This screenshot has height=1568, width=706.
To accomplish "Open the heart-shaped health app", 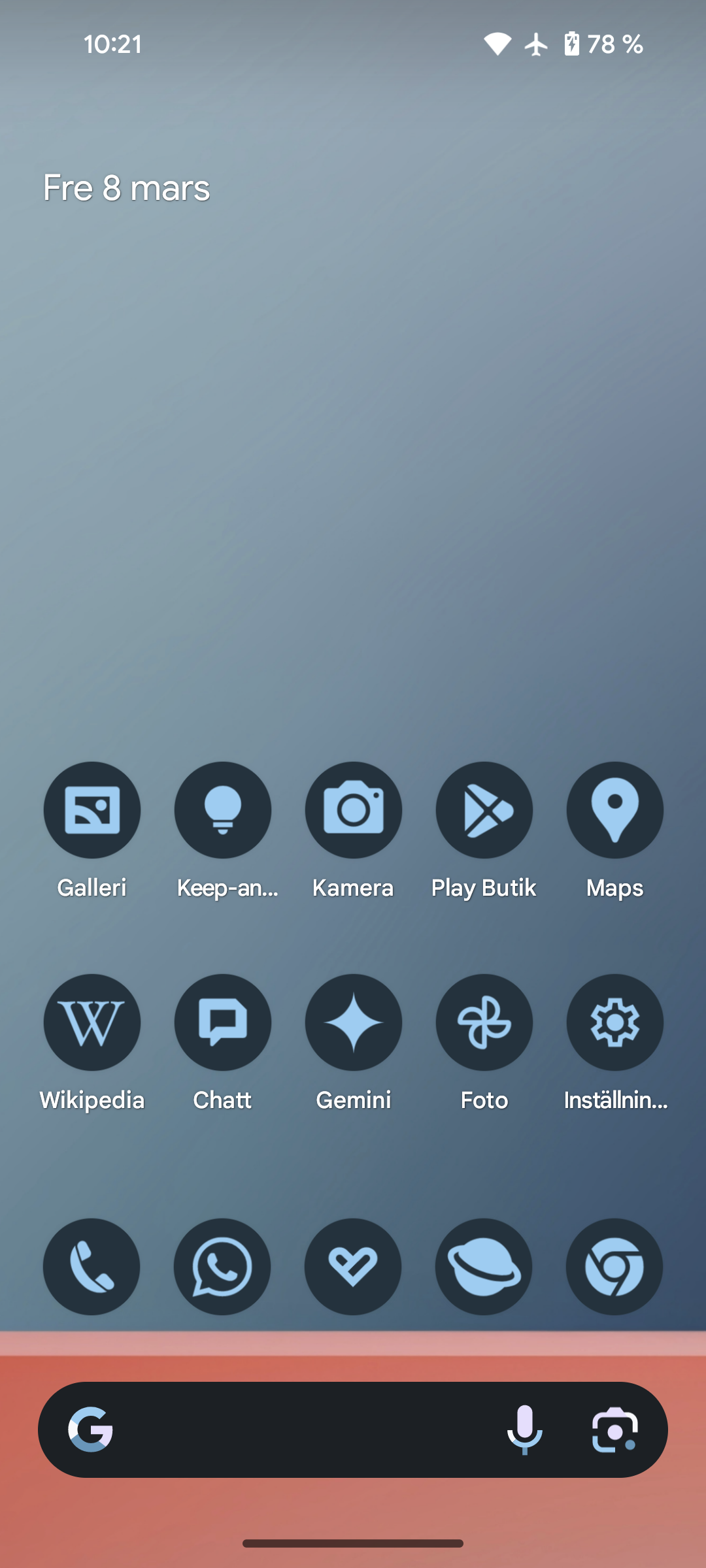I will (353, 1267).
